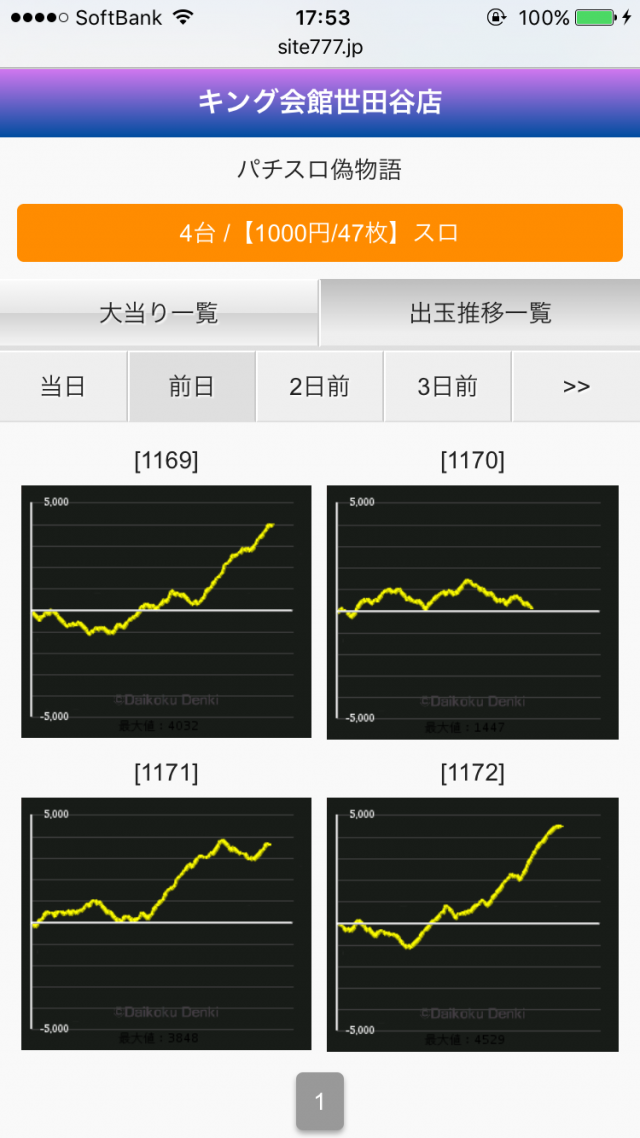View the chart for machine 1172
Screen dimensions: 640x1138
pos(472,923)
